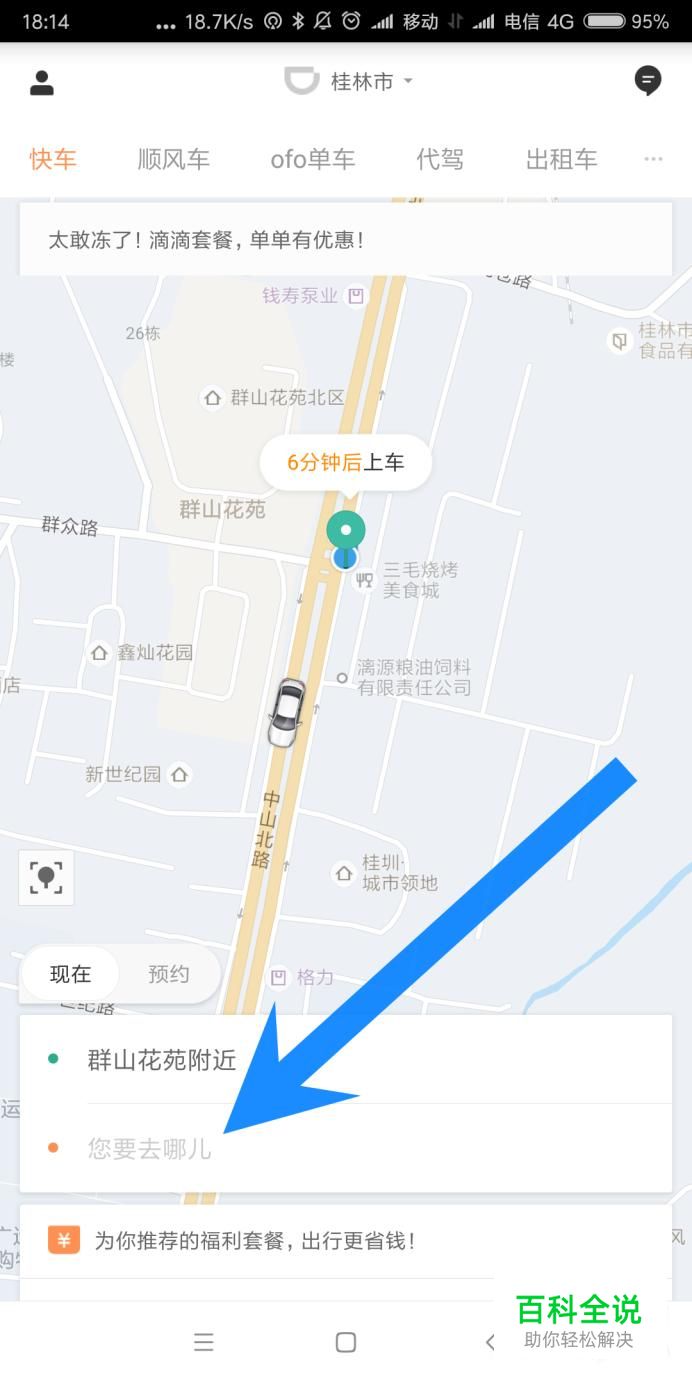Switch to the 顺风车 tab
This screenshot has height=1384, width=692.
click(173, 159)
